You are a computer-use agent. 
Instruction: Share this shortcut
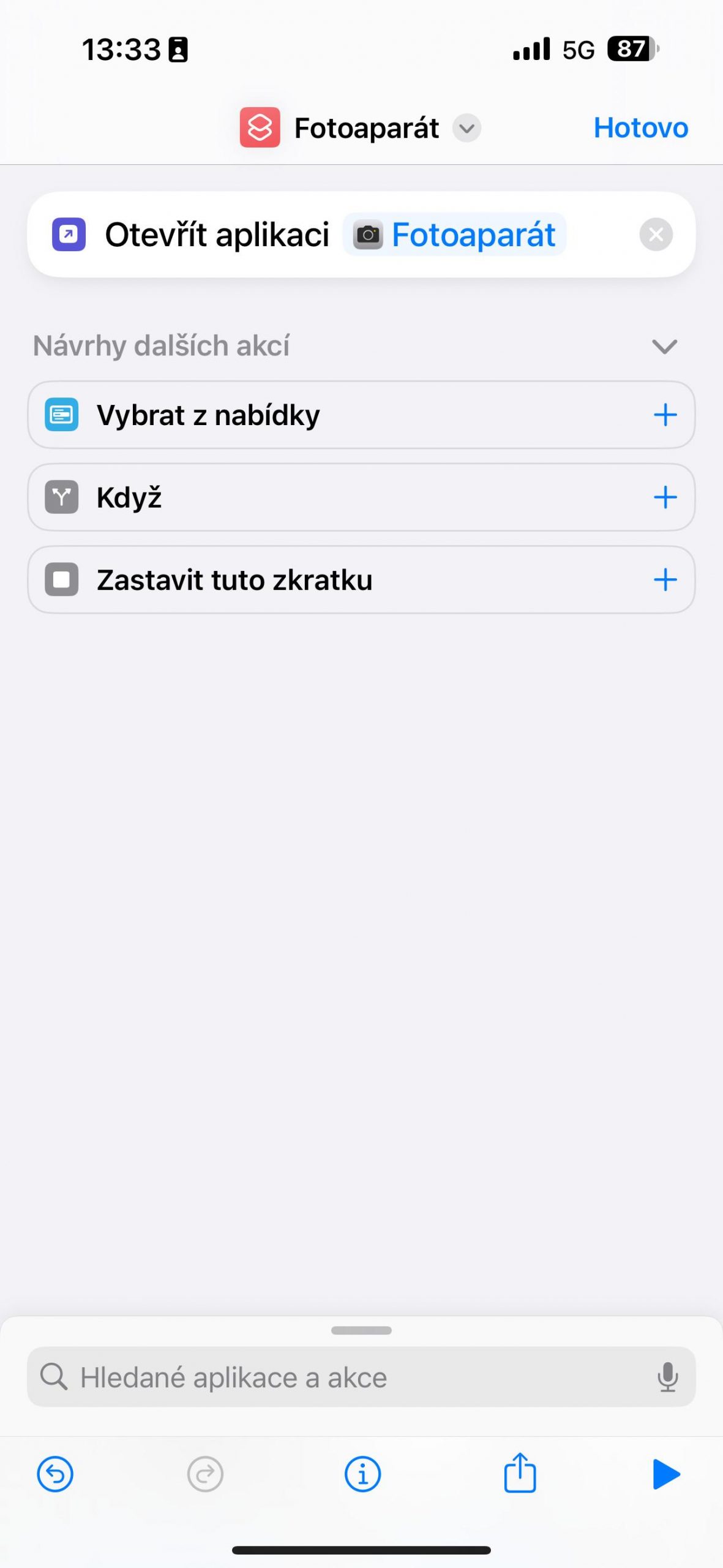tap(520, 1472)
